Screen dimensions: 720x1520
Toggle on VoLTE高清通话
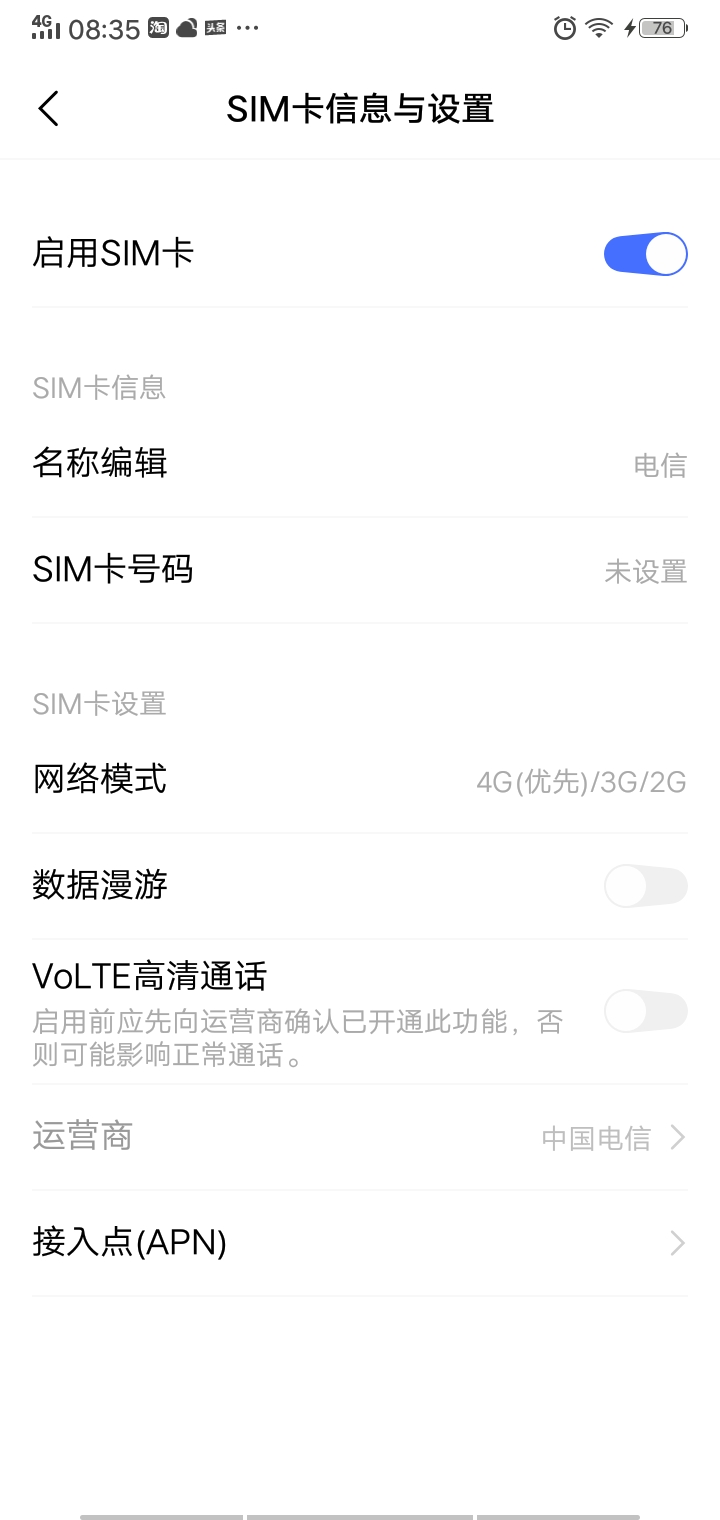point(645,1012)
